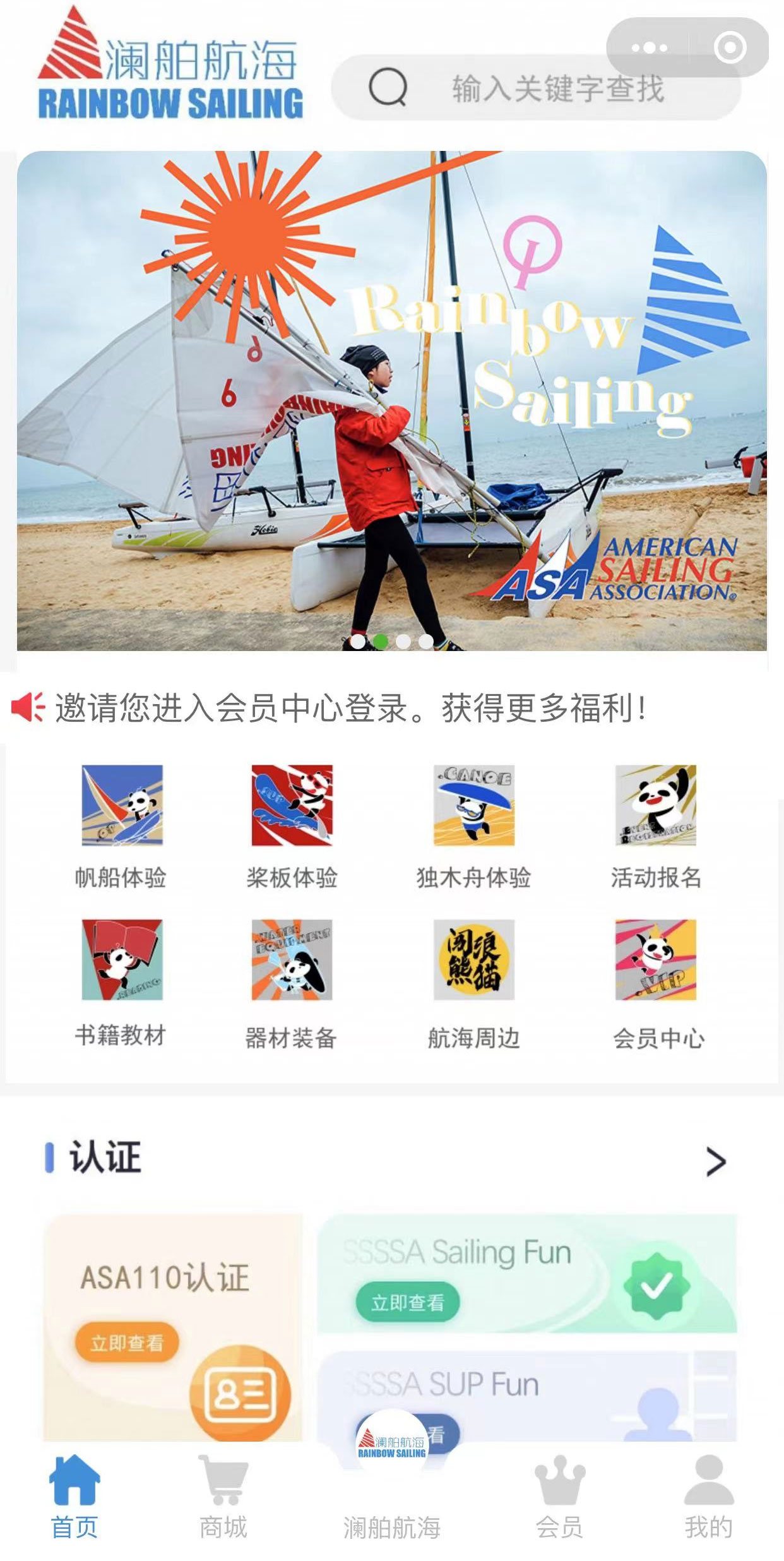Close the mini program via circle icon
The width and height of the screenshot is (784, 1561).
730,48
